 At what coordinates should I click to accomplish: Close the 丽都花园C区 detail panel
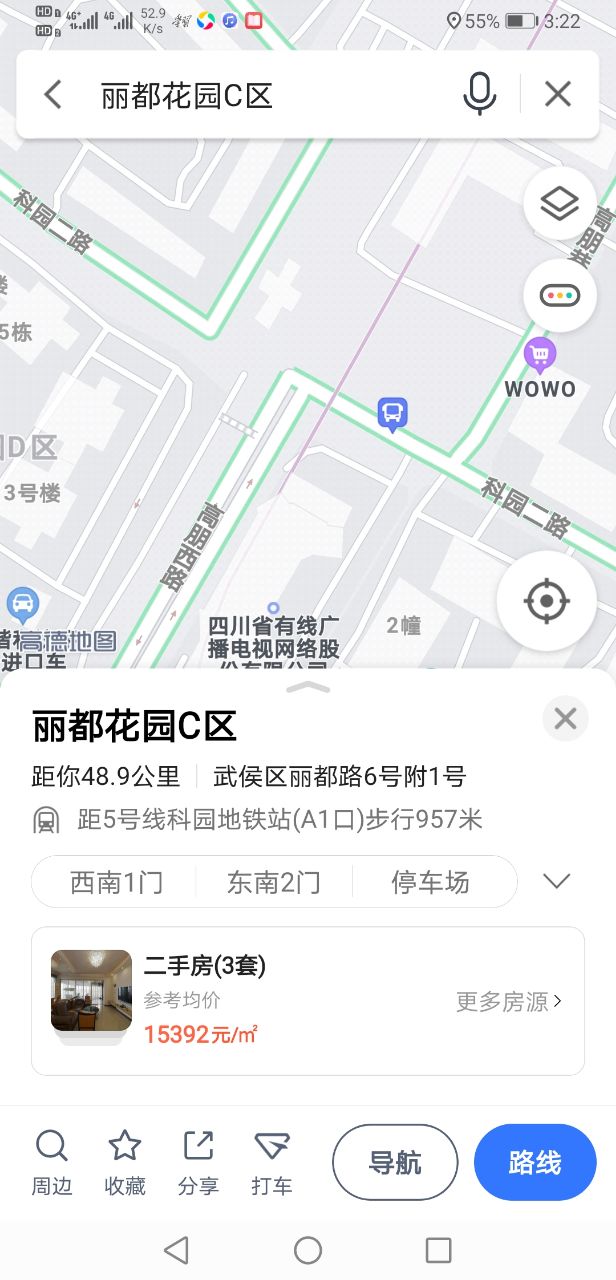point(565,719)
